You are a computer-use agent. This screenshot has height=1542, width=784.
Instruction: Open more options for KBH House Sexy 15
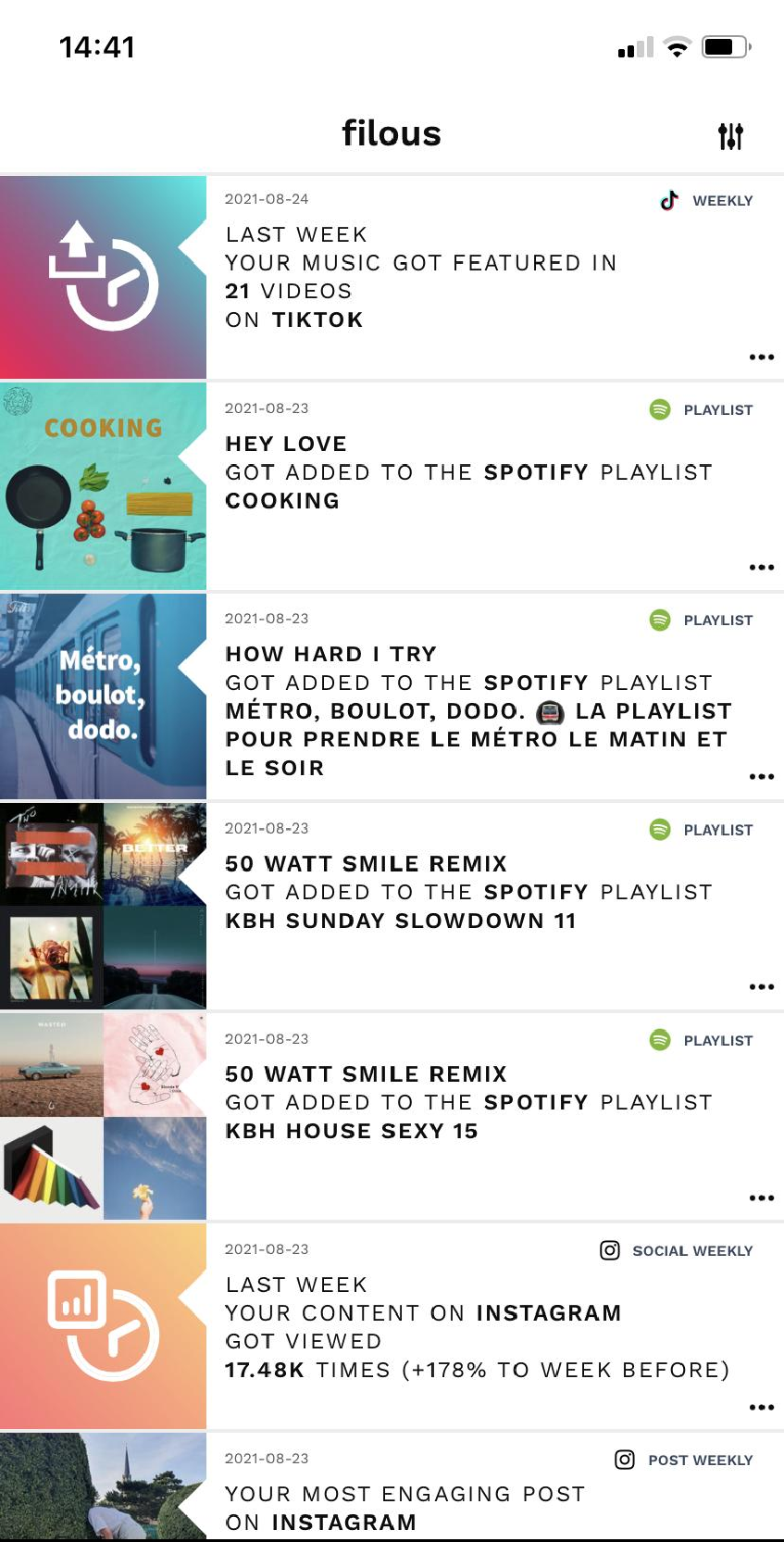pyautogui.click(x=761, y=1197)
